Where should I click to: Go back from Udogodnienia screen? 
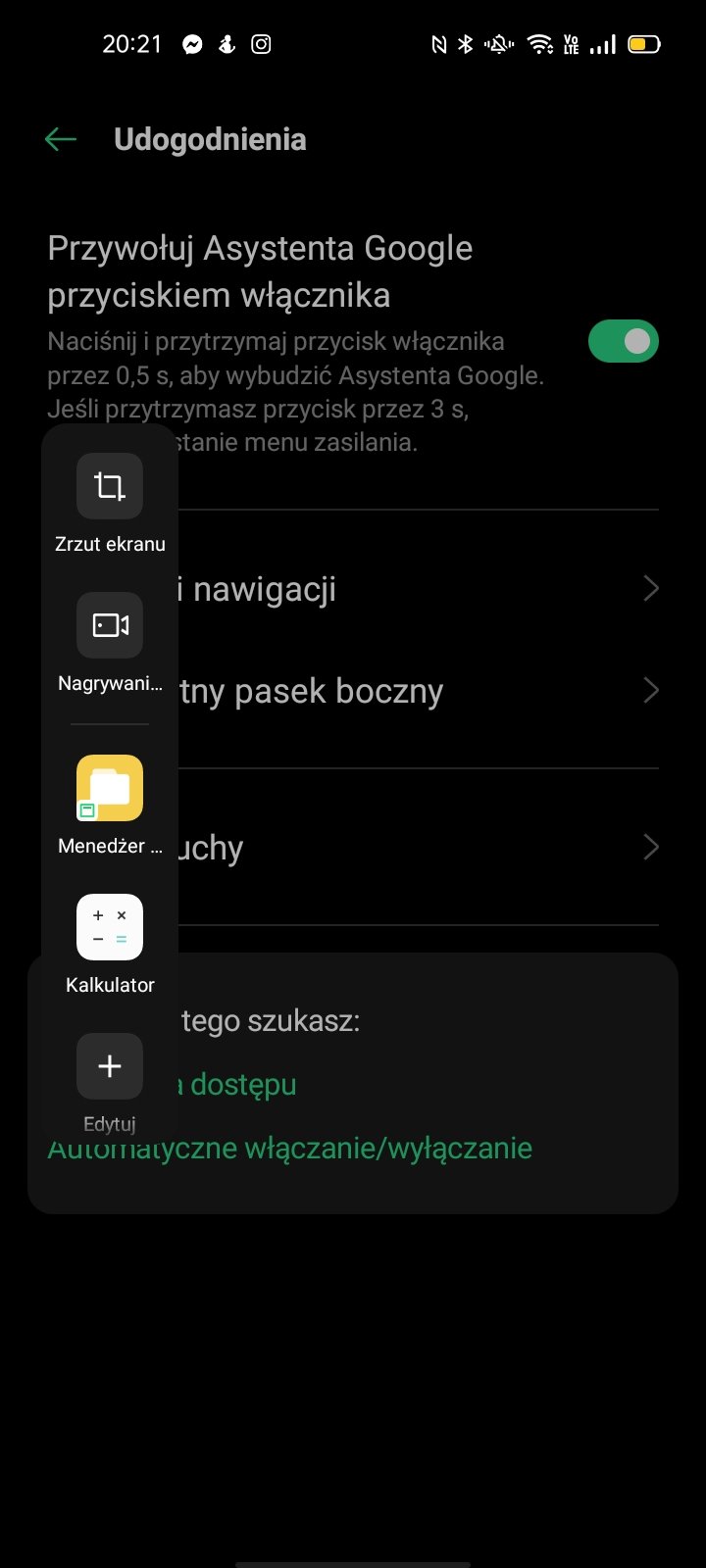point(61,139)
